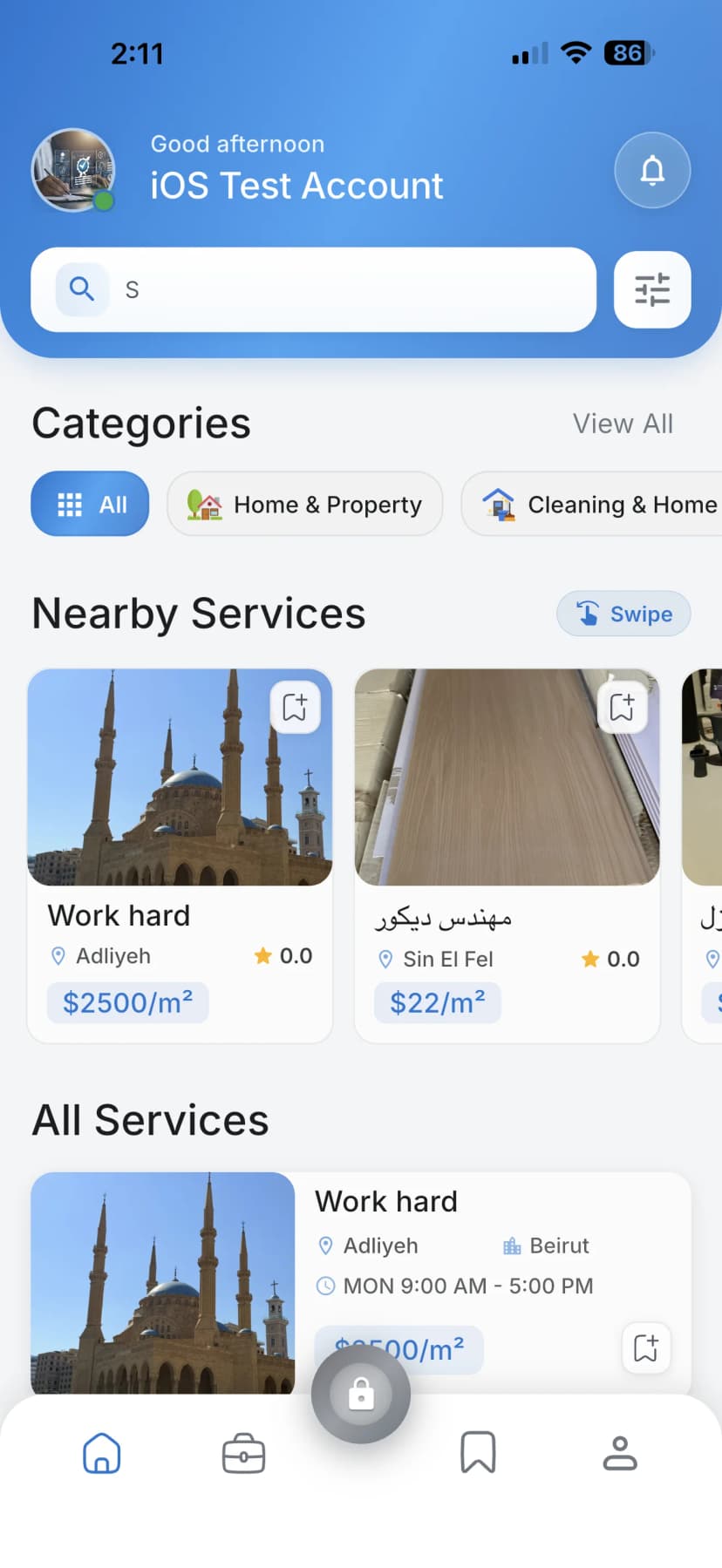The width and height of the screenshot is (722, 1568).
Task: Select the Home icon in bottom navigation
Action: point(102,1452)
